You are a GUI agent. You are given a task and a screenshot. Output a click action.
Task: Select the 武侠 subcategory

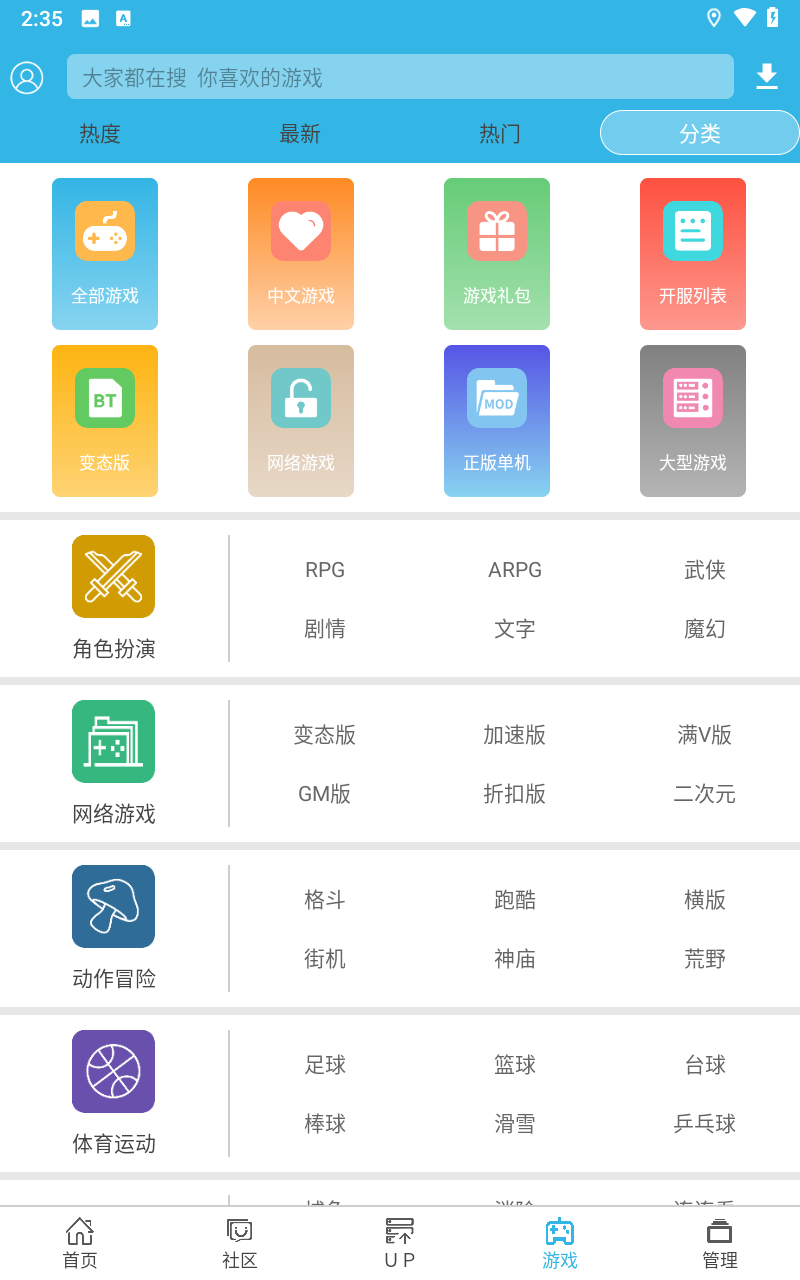point(705,570)
